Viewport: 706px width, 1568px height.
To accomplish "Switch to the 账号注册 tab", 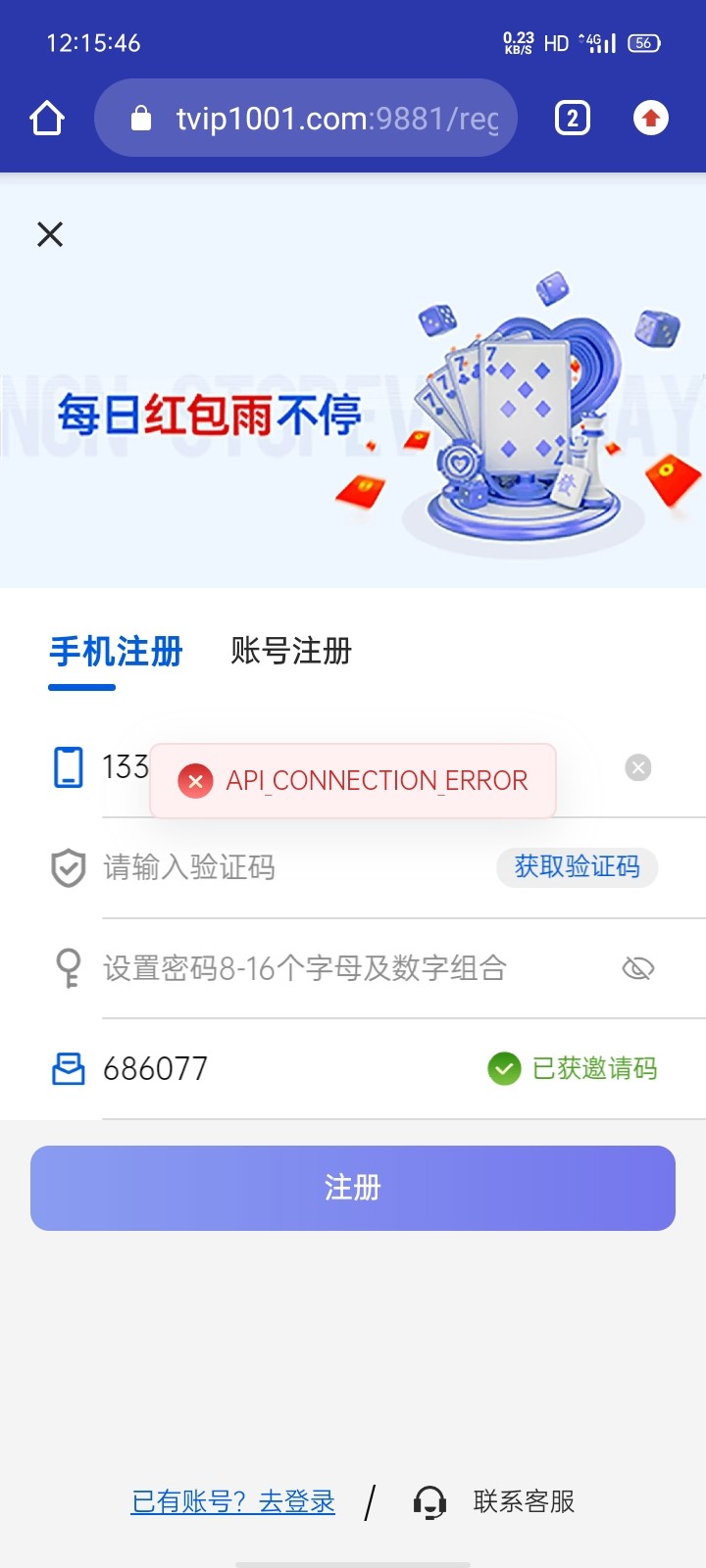I will point(291,652).
